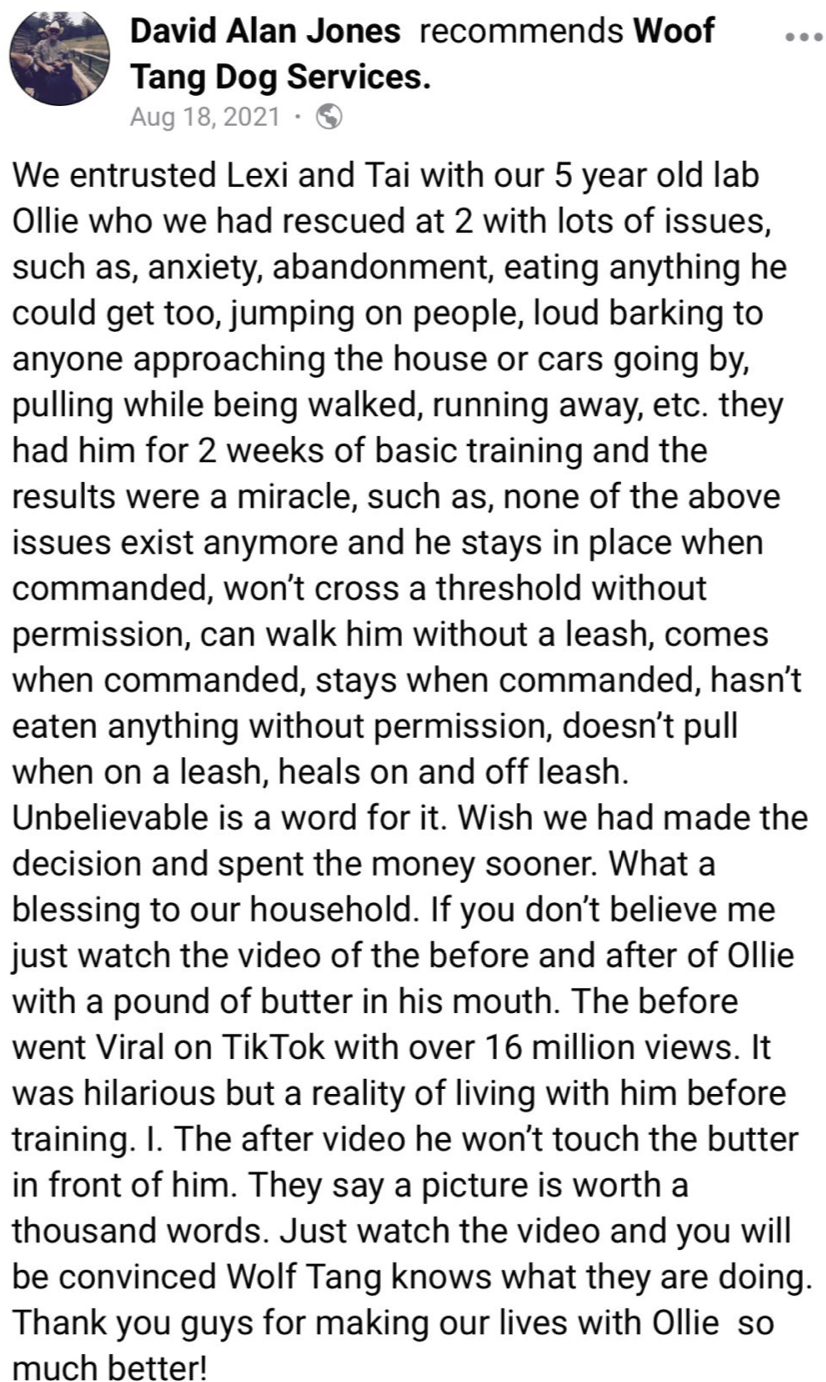
Task: Visit the Woof Tang Dog Services page
Action: pyautogui.click(x=280, y=75)
